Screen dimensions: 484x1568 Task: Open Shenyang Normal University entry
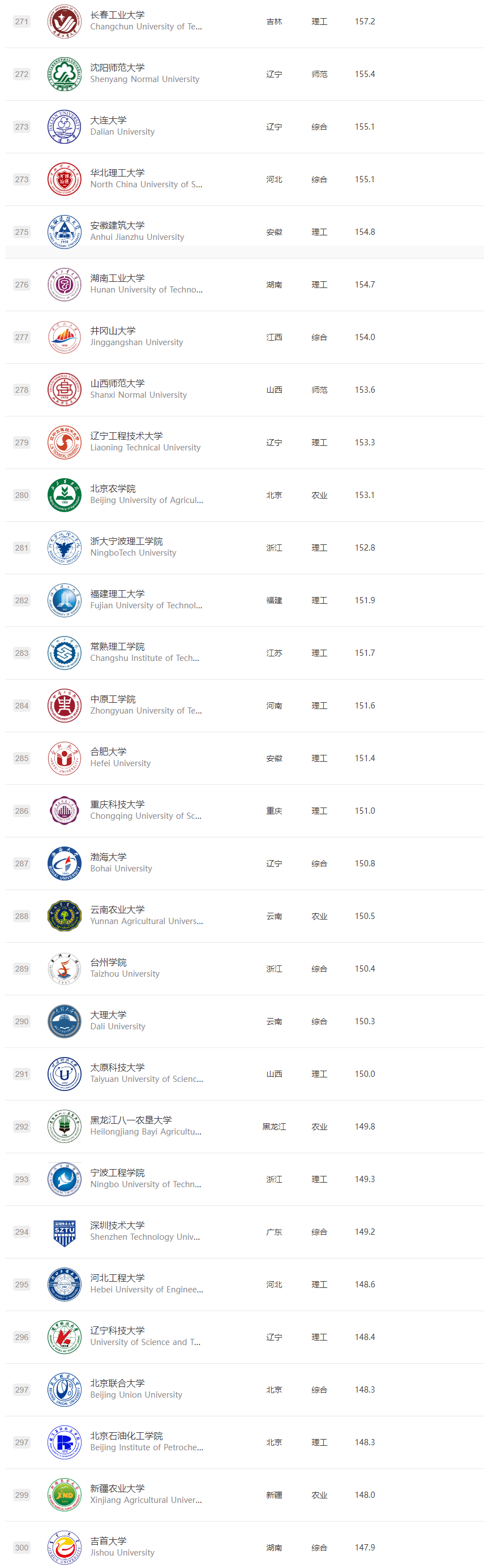[x=118, y=67]
